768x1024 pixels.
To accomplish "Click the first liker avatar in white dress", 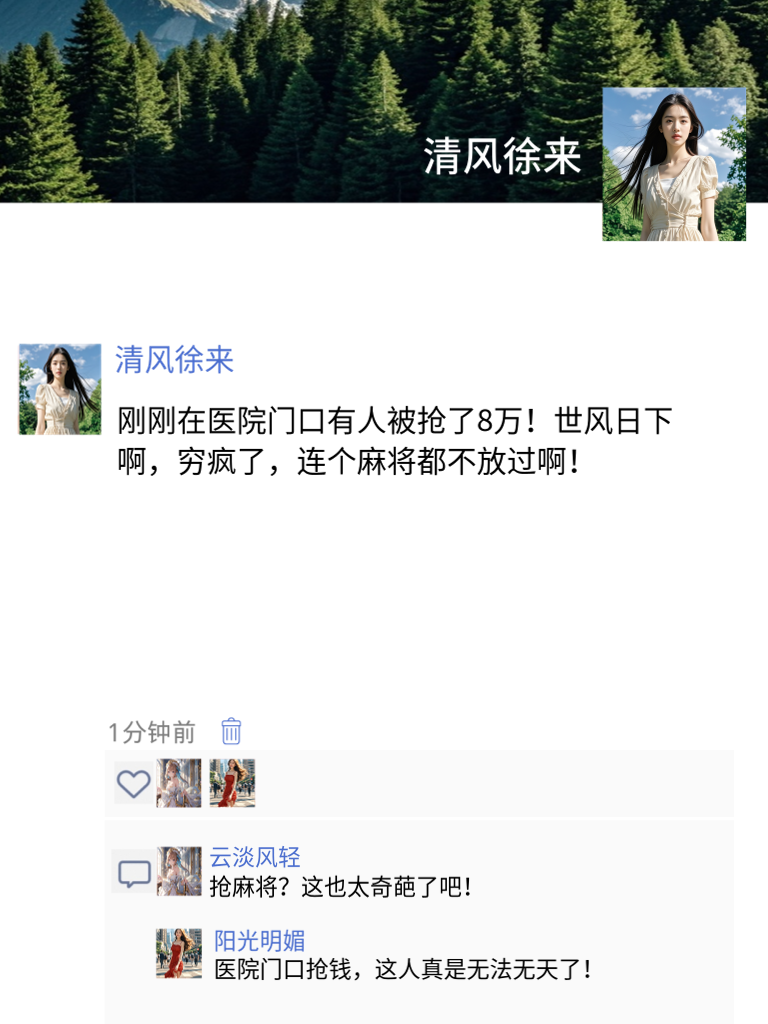I will click(x=180, y=784).
